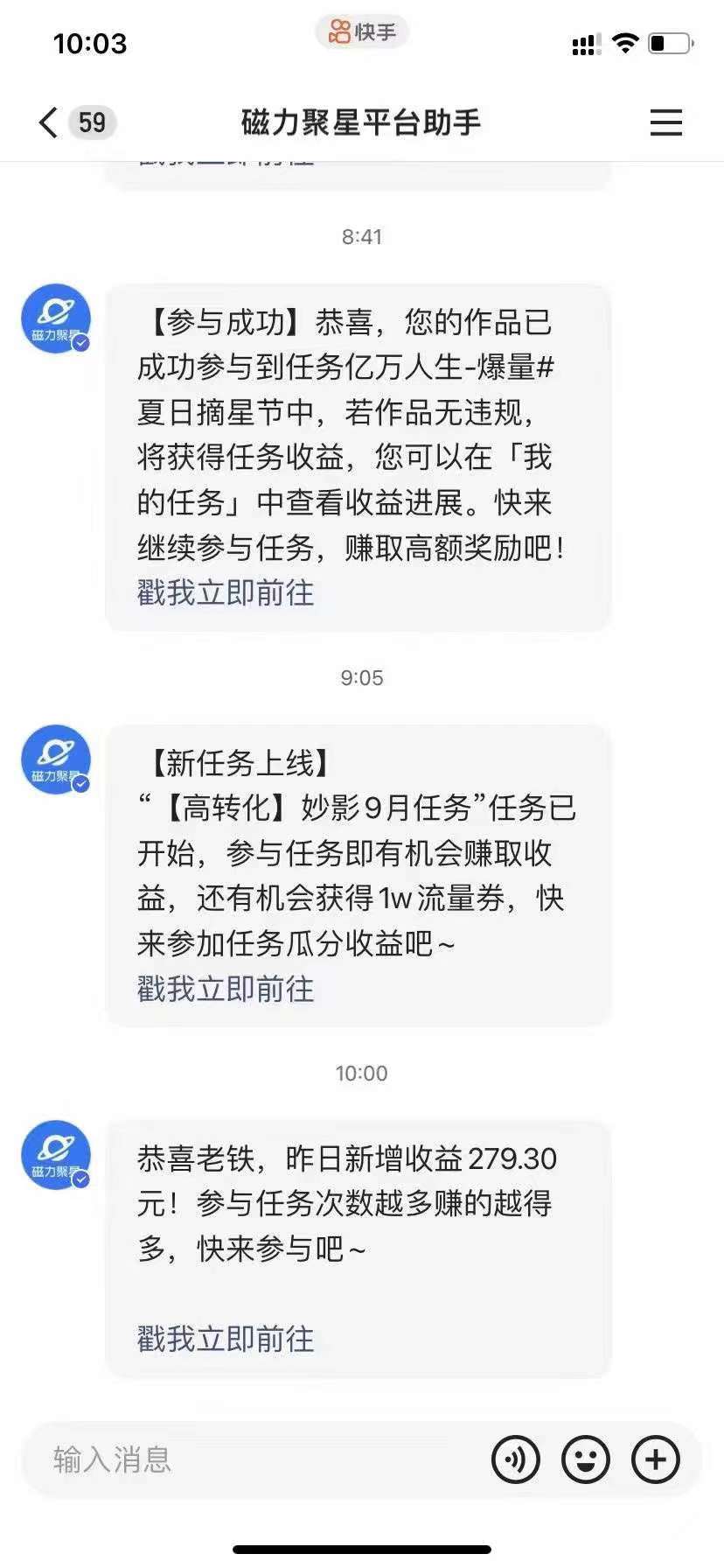This screenshot has width=724, height=1568.
Task: Return to 快手 via the status bar pill
Action: (x=362, y=32)
